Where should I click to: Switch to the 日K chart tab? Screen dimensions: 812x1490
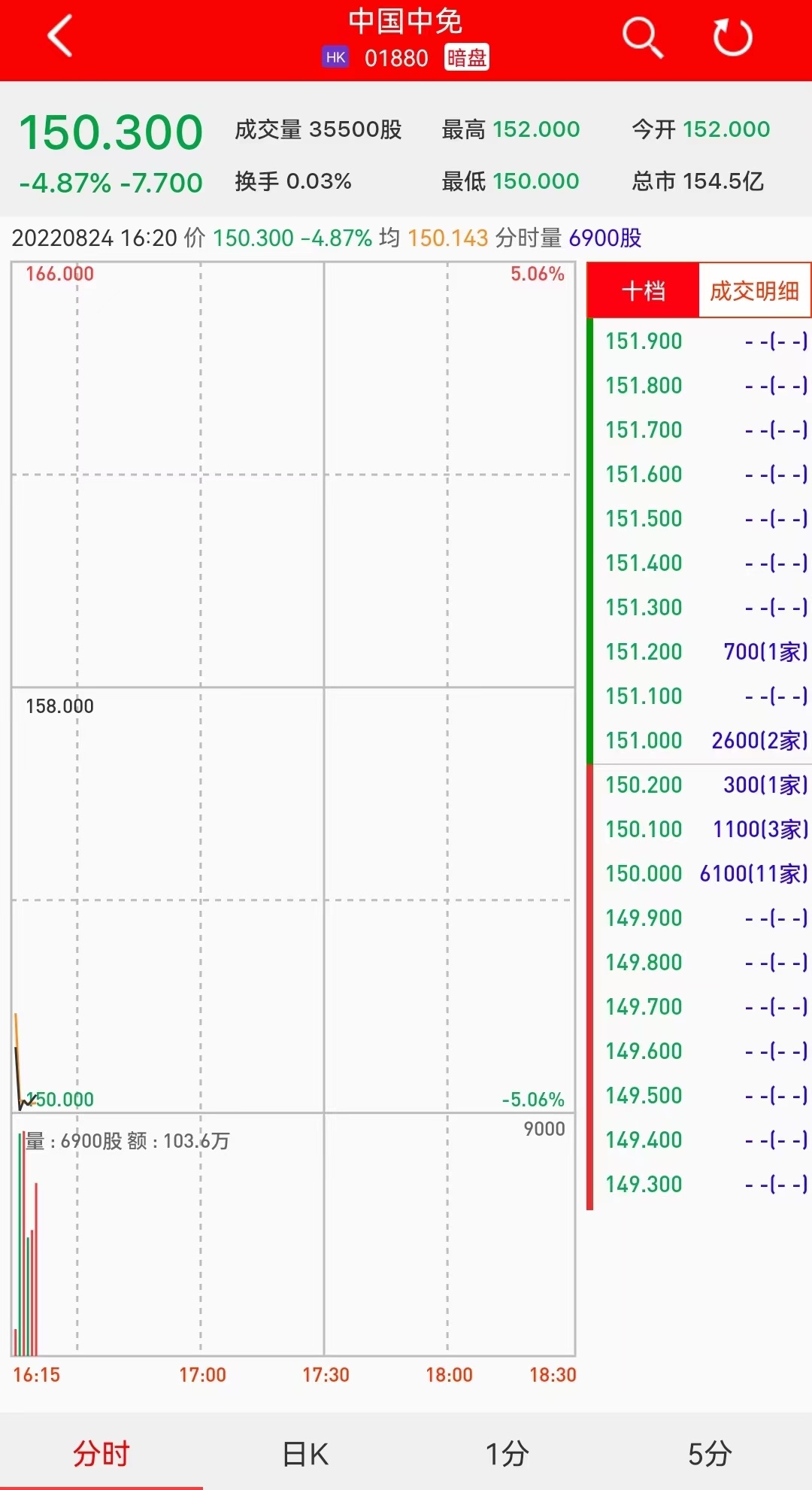click(304, 1453)
